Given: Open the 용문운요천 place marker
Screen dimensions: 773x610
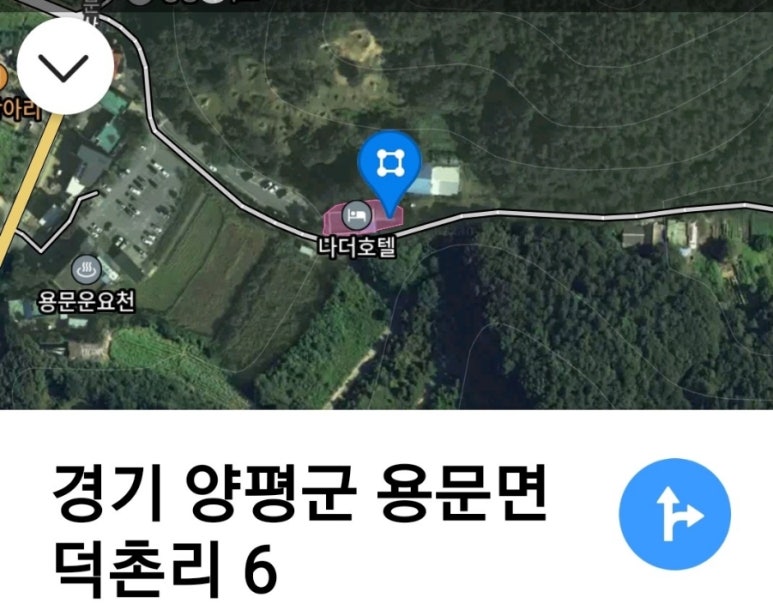Looking at the screenshot, I should tap(85, 268).
